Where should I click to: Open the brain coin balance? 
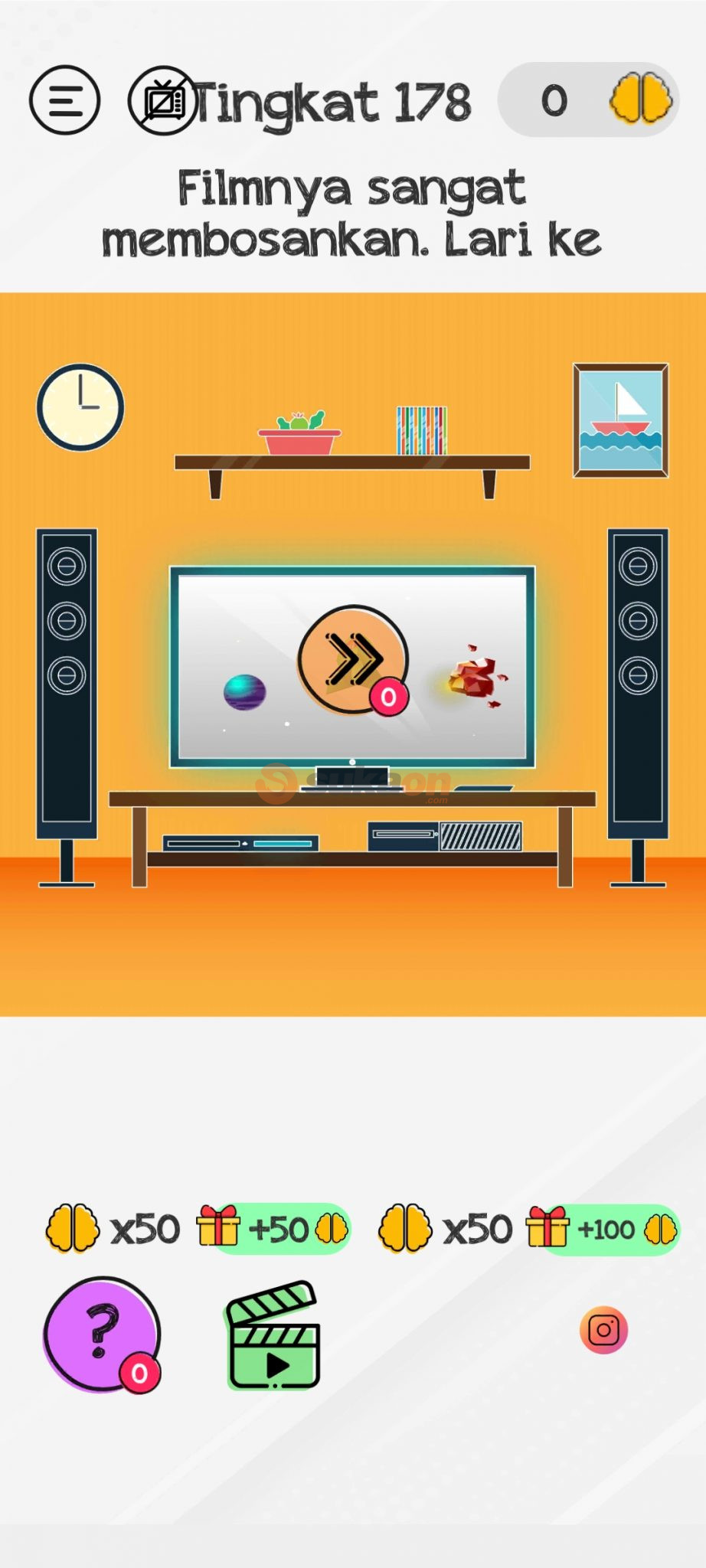click(588, 100)
